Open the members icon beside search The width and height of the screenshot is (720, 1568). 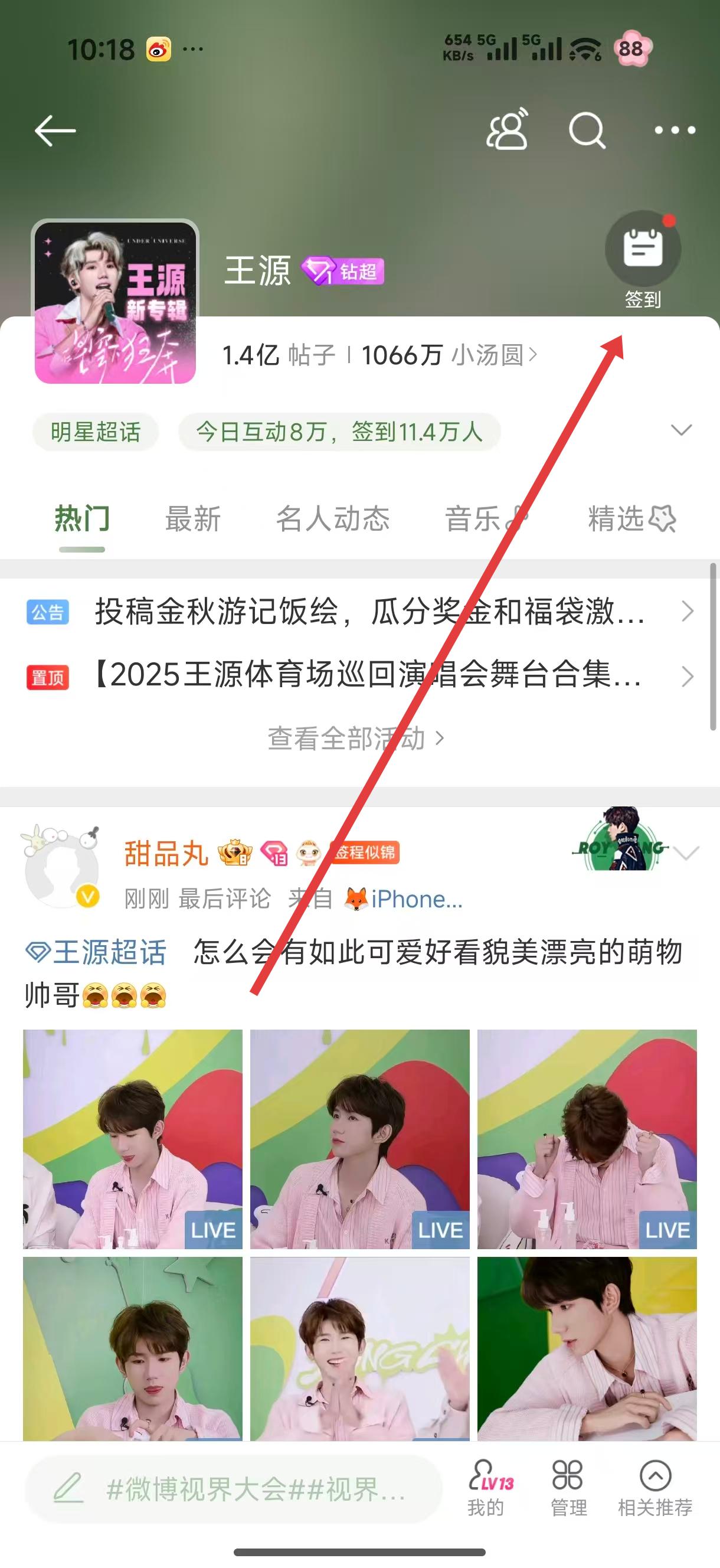[x=506, y=130]
